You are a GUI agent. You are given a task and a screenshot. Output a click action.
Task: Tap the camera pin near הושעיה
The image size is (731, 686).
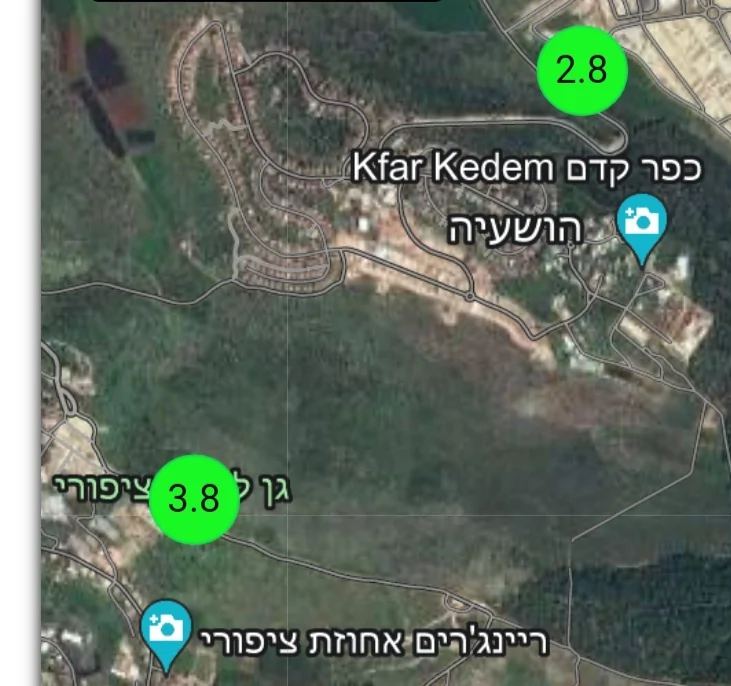click(x=643, y=224)
